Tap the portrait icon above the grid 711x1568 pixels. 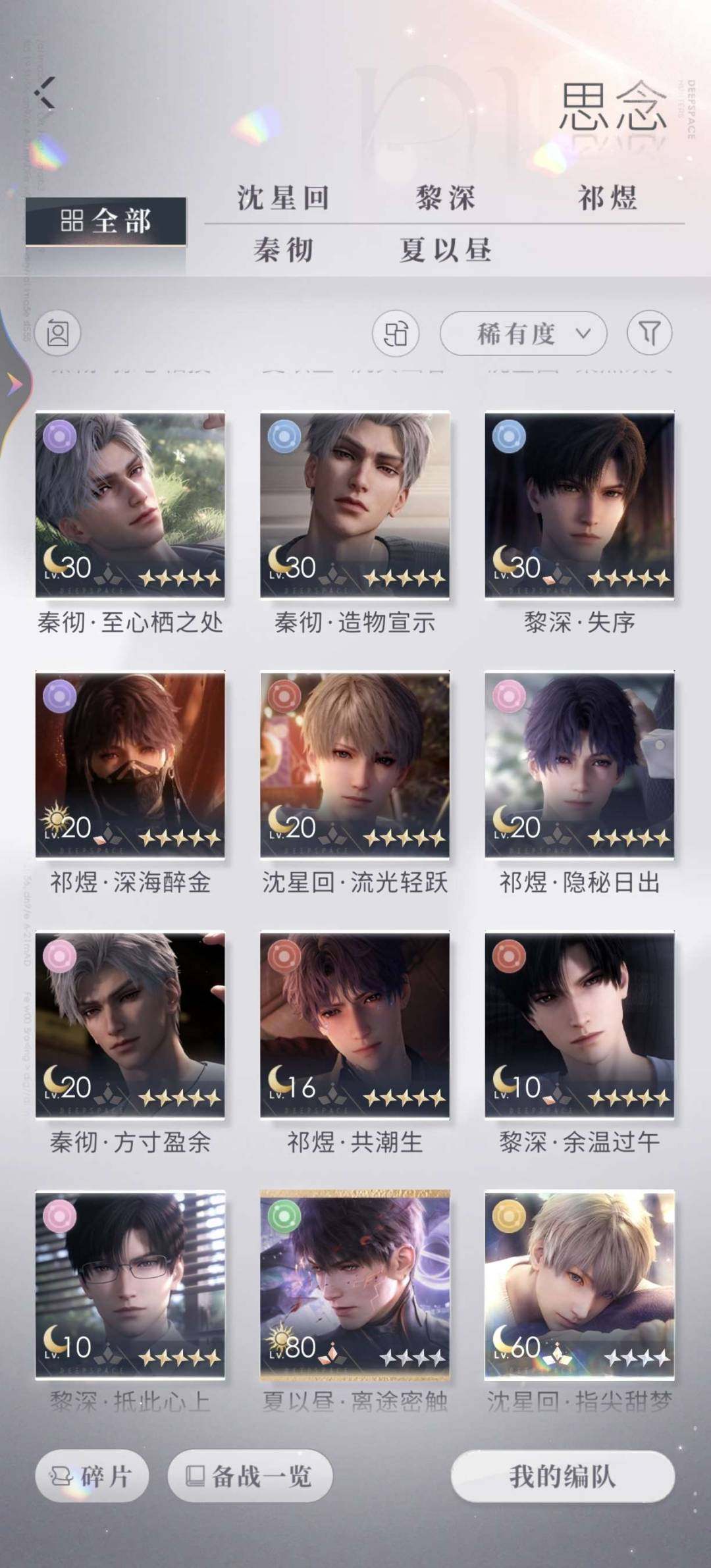58,333
